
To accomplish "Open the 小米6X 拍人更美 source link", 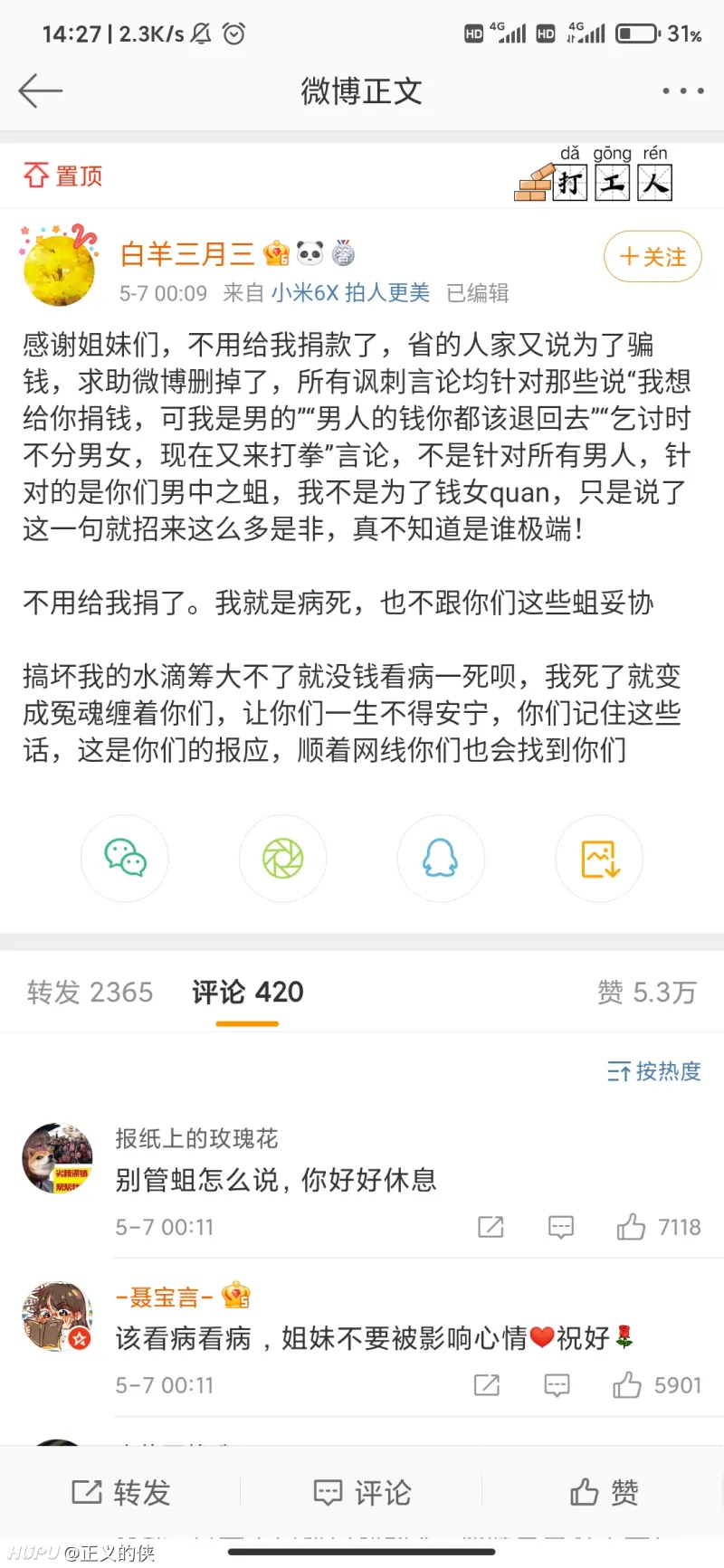I will pyautogui.click(x=350, y=293).
